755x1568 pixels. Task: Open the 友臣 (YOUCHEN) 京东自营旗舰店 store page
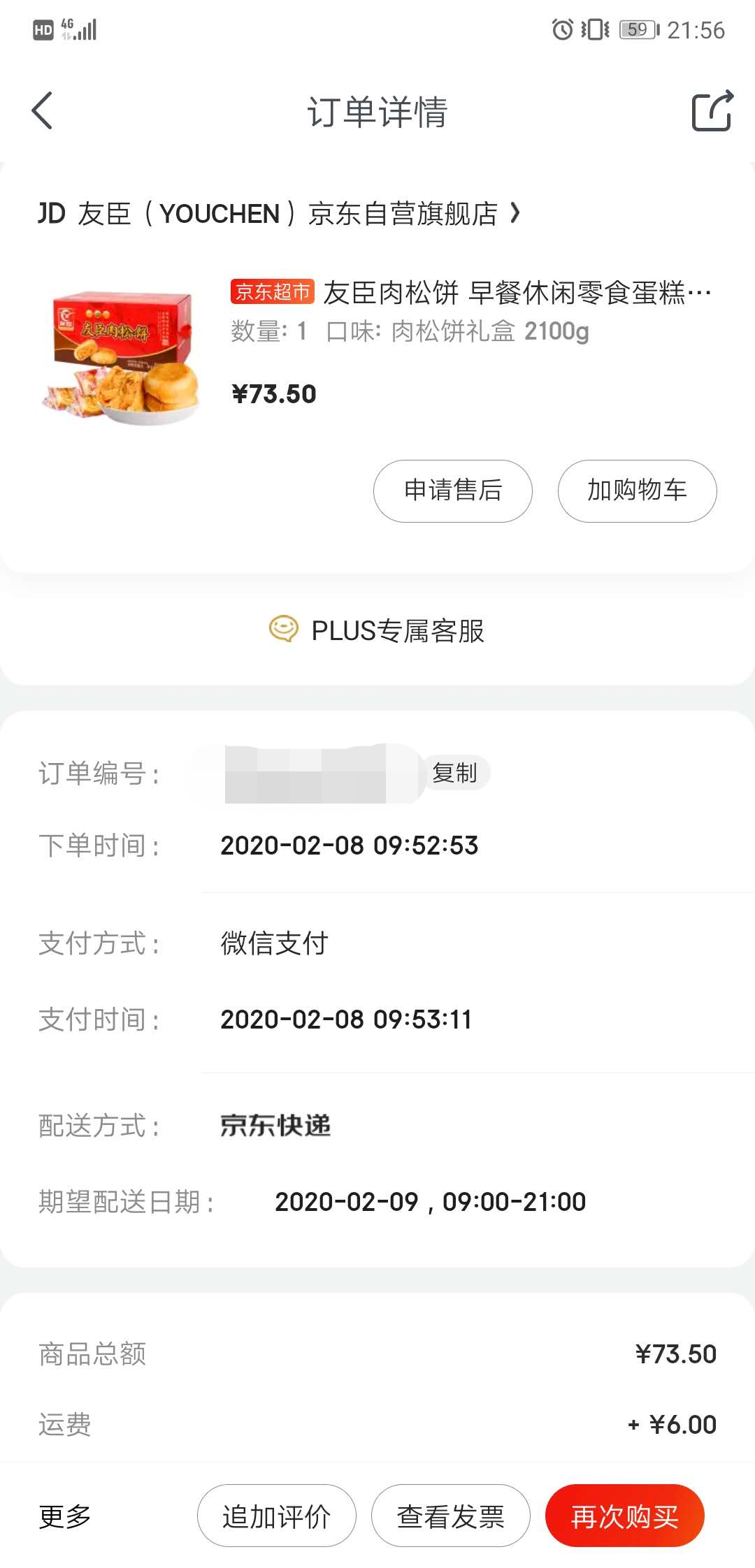pyautogui.click(x=280, y=214)
